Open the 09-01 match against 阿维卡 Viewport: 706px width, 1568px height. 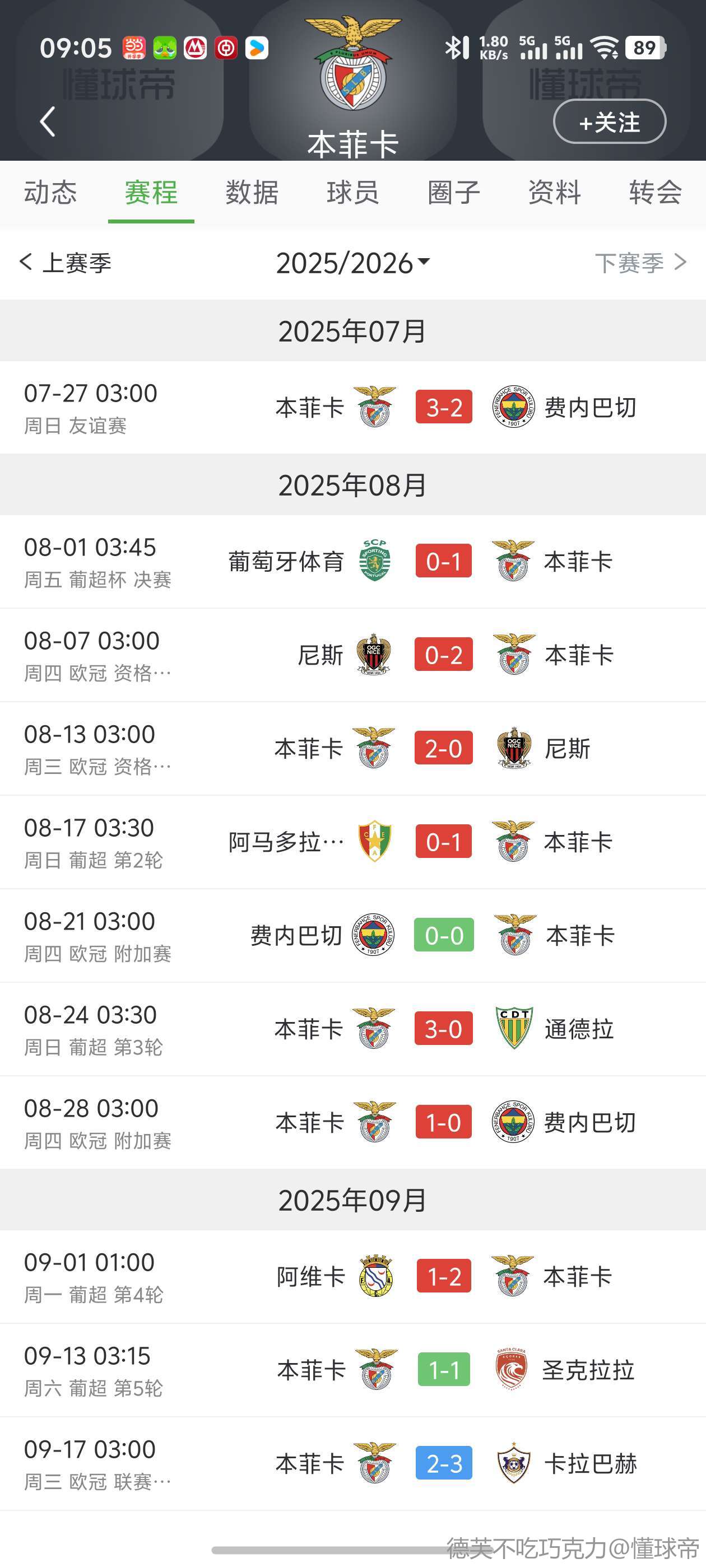[352, 1276]
